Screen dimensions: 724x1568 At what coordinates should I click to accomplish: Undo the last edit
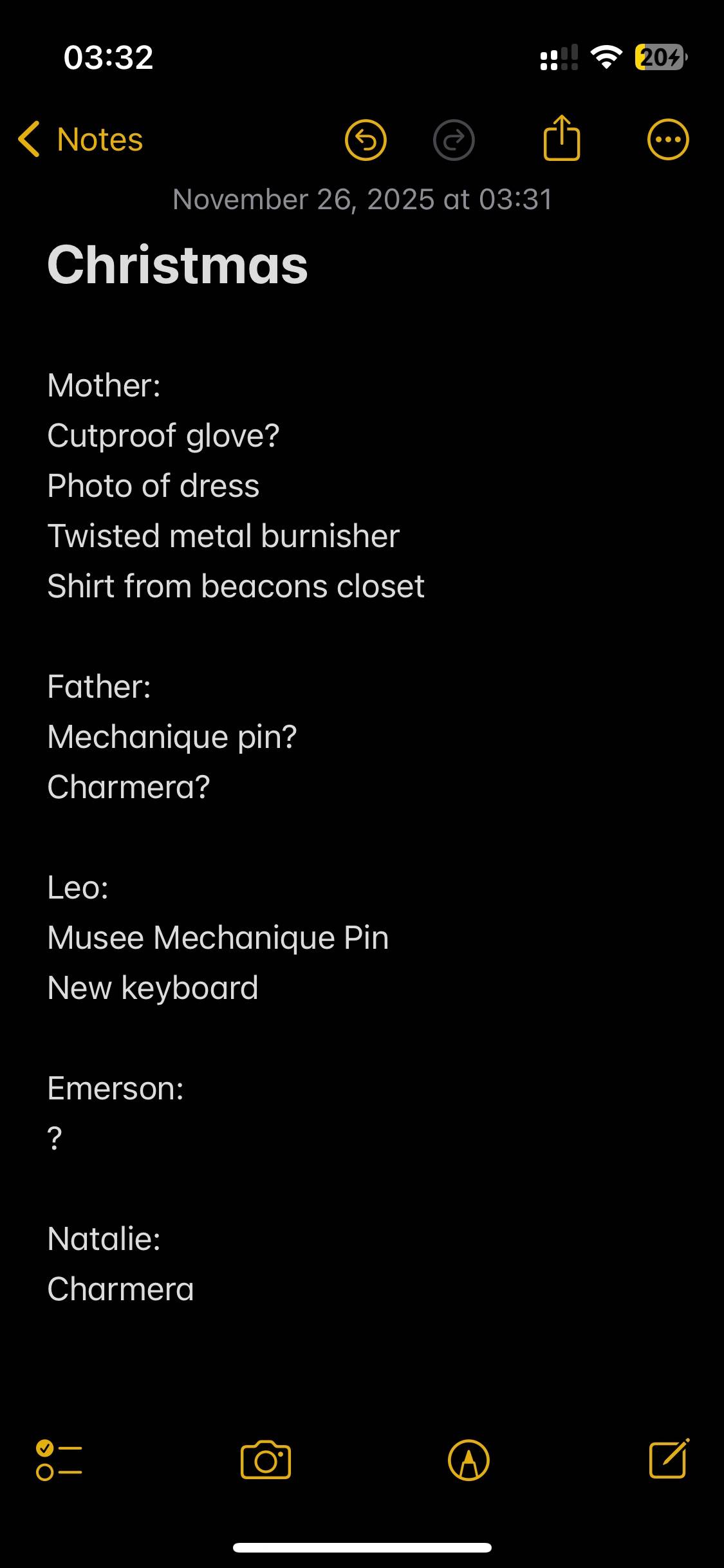click(x=366, y=140)
